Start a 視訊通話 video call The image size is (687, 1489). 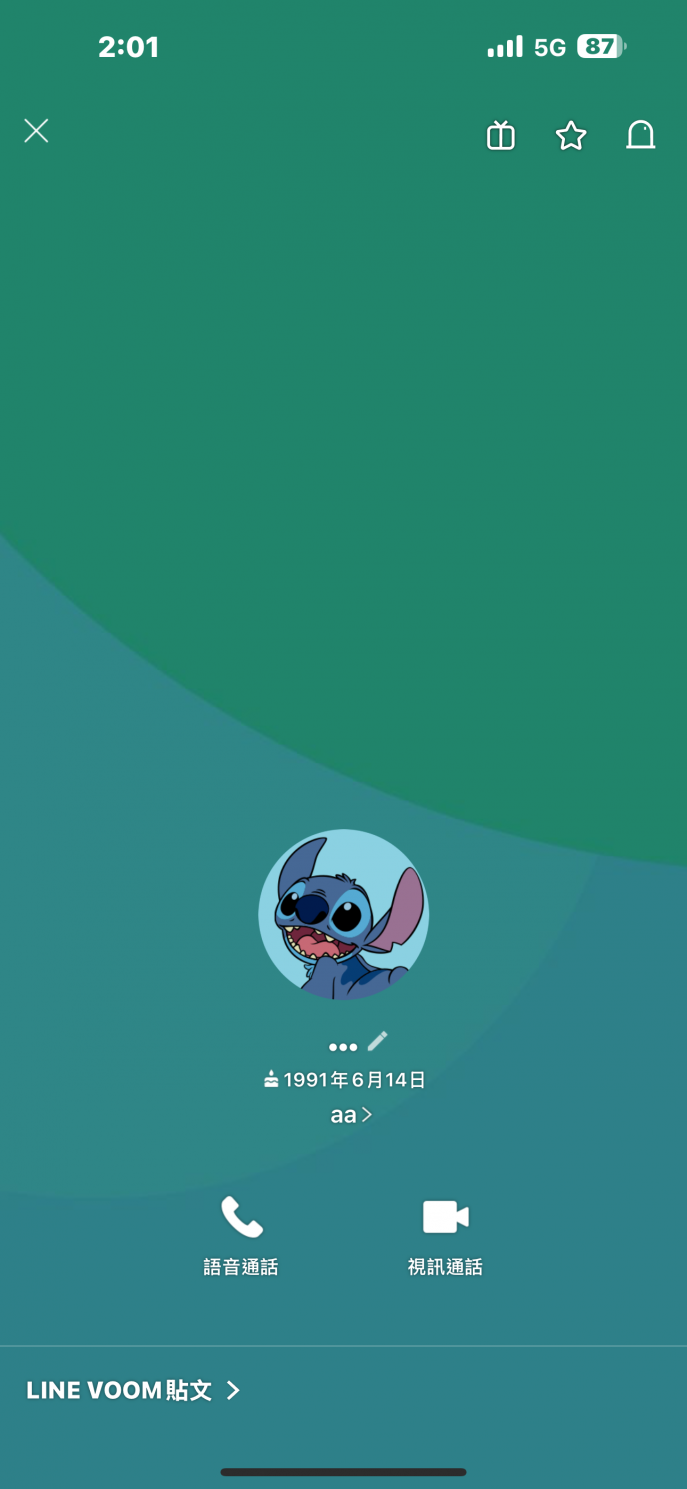point(445,1235)
